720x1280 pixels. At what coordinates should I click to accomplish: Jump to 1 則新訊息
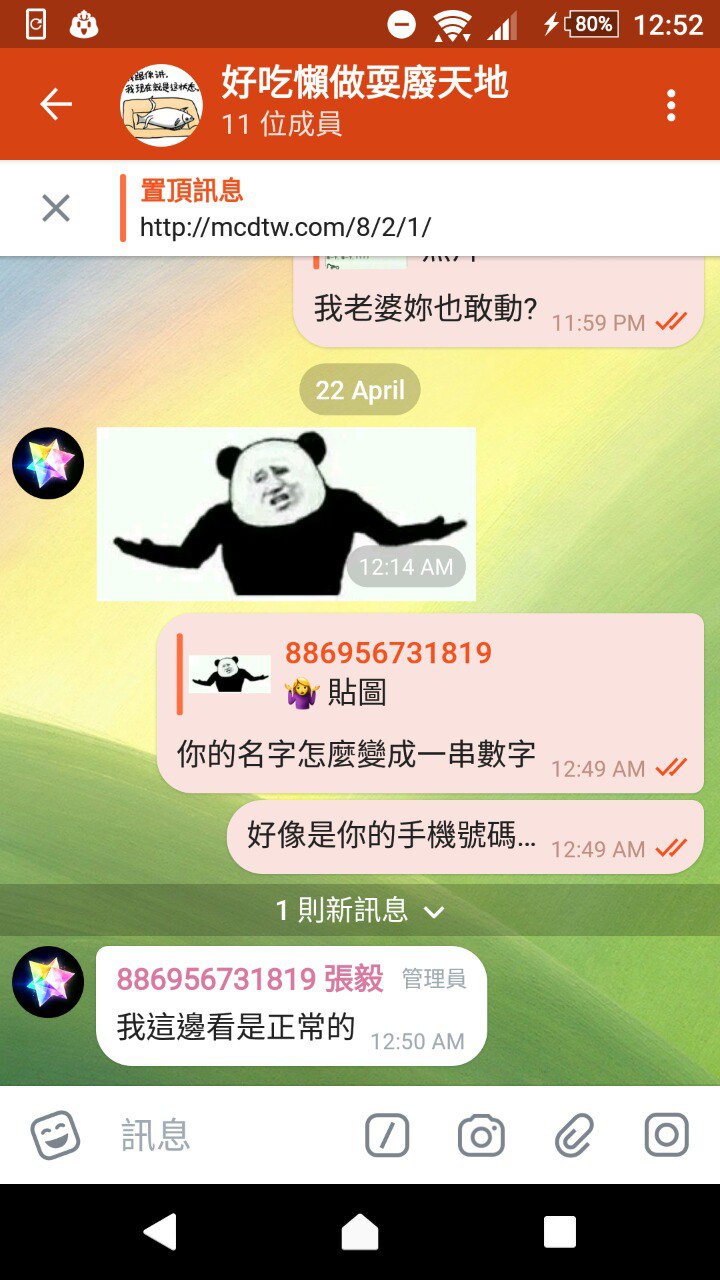click(x=360, y=910)
